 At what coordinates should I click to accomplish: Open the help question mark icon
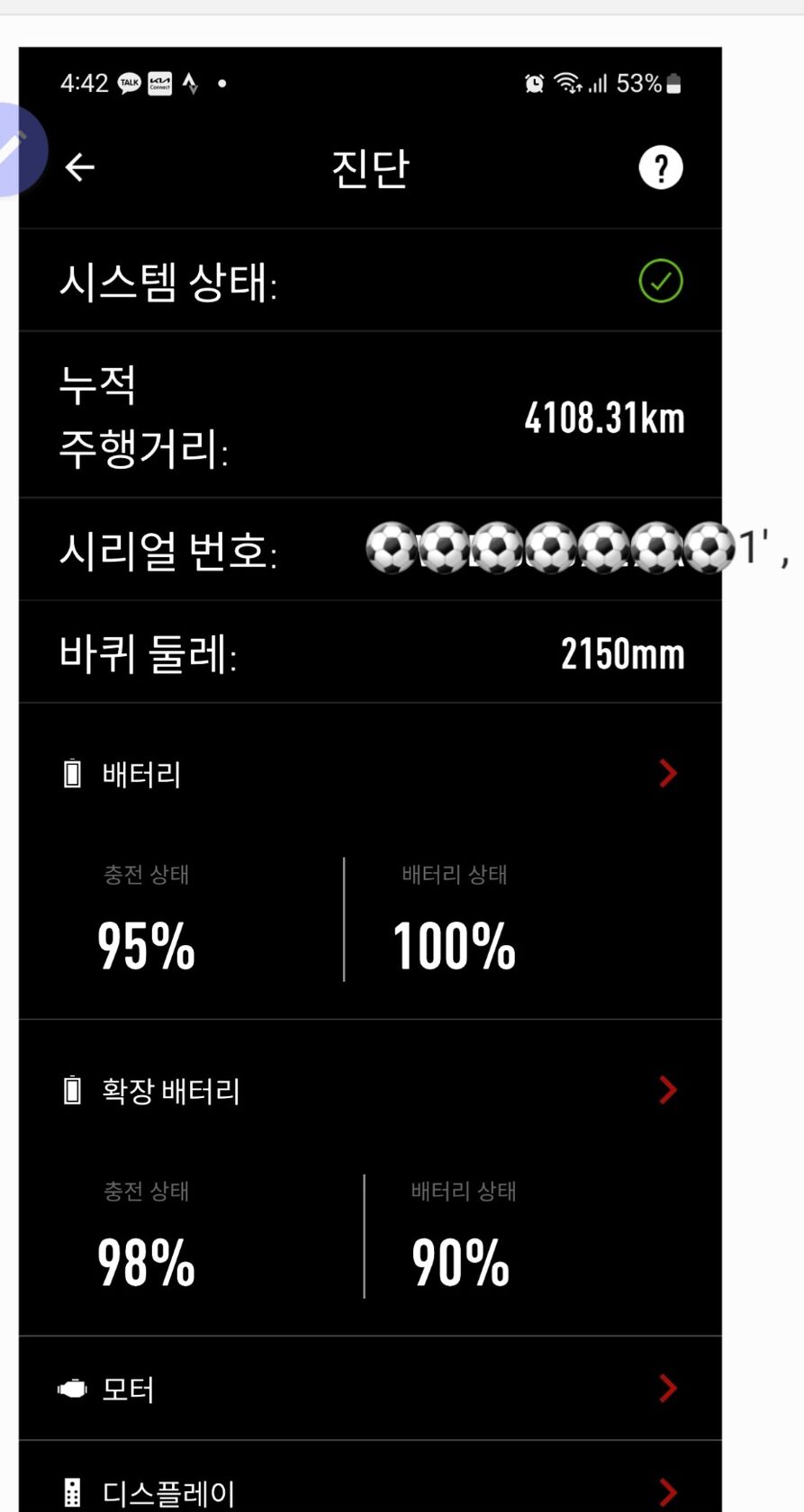click(660, 167)
